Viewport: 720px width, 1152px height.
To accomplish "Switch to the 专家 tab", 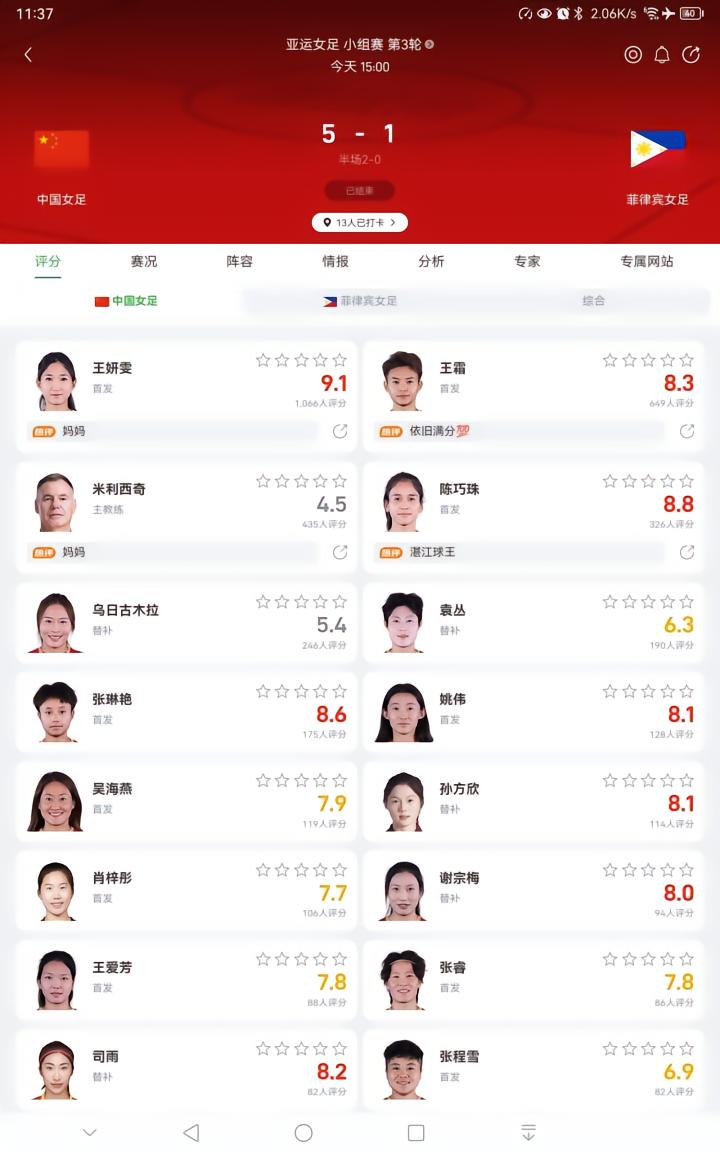I will click(528, 261).
